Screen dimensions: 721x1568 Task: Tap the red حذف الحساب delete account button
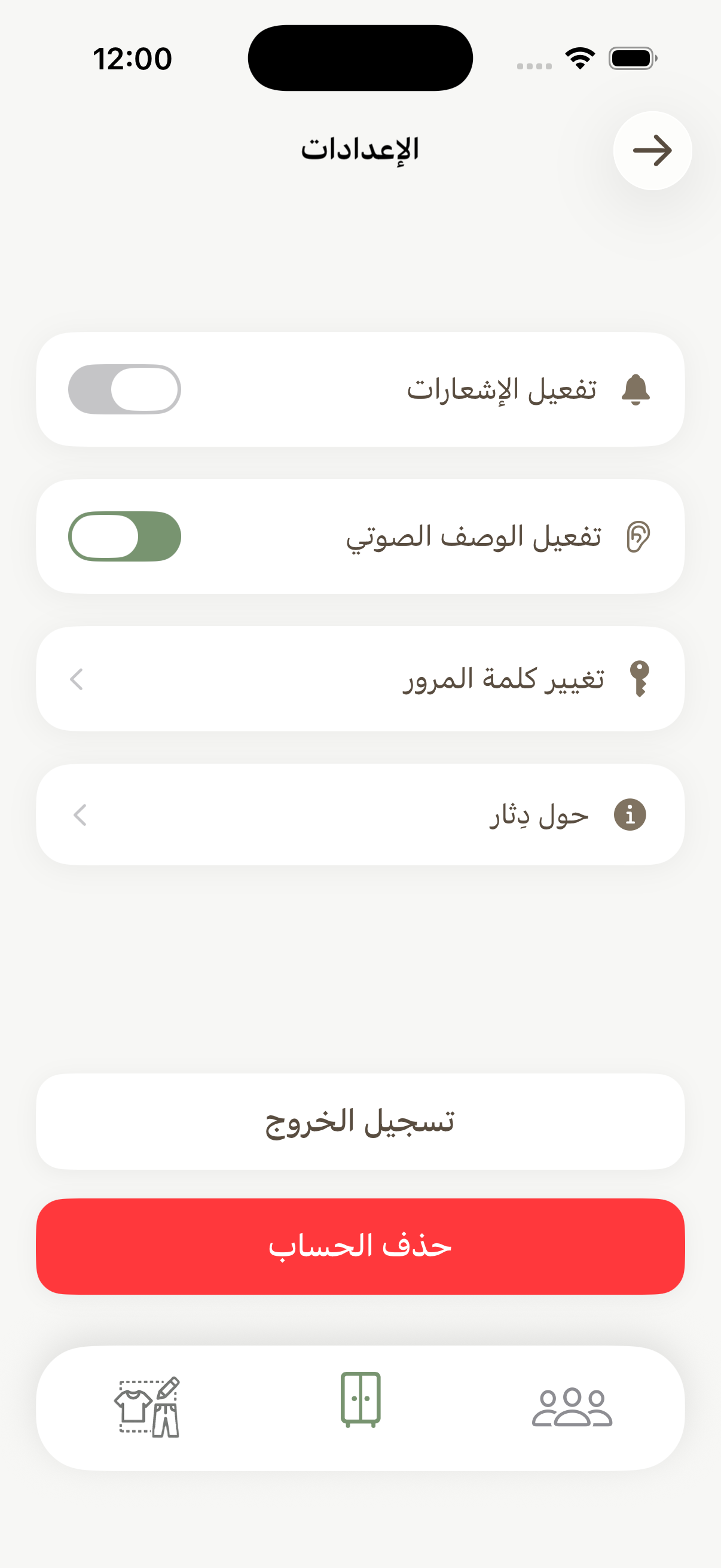coord(360,1247)
